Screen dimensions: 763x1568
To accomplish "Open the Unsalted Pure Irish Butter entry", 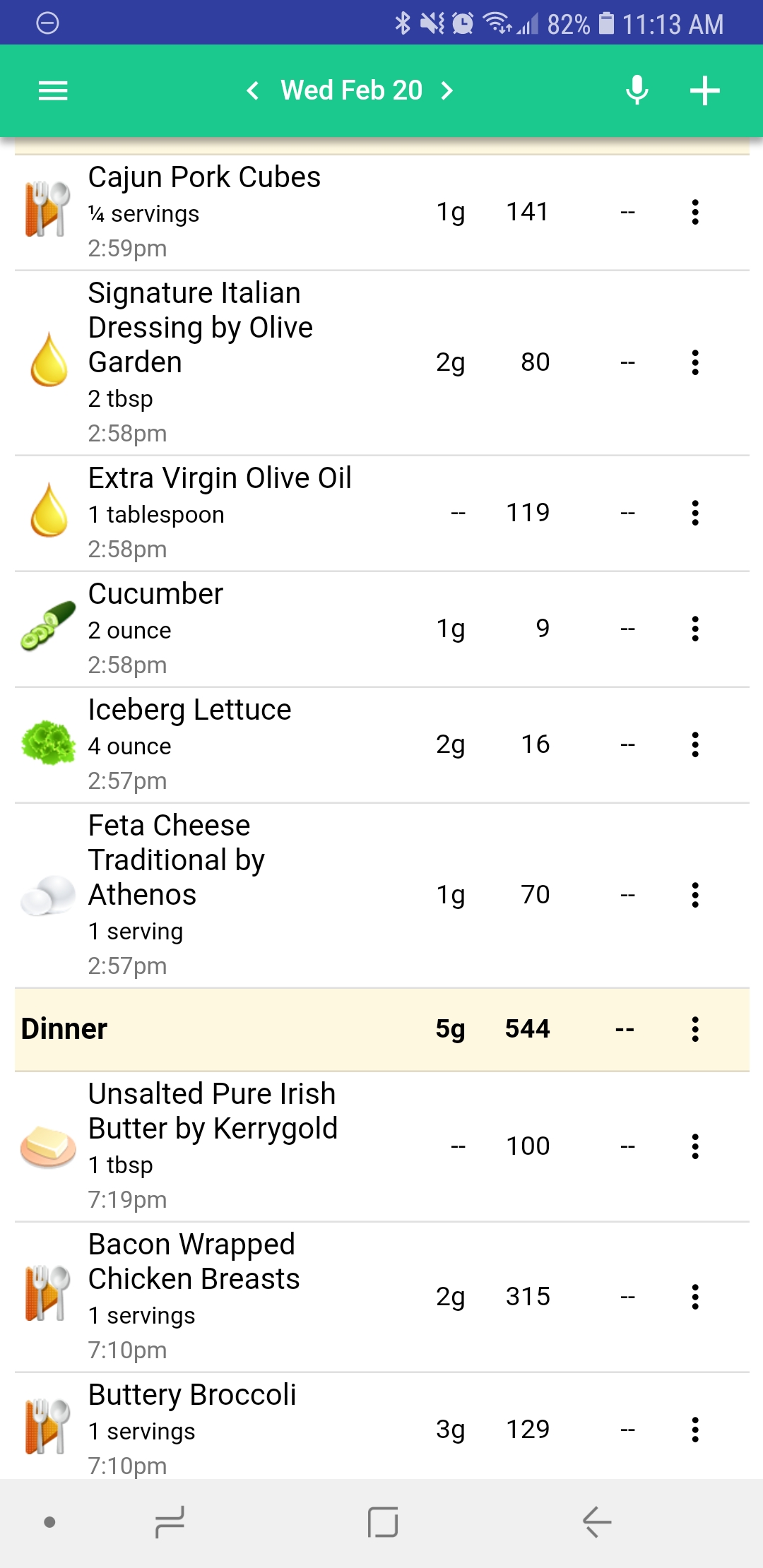I will [381, 1146].
